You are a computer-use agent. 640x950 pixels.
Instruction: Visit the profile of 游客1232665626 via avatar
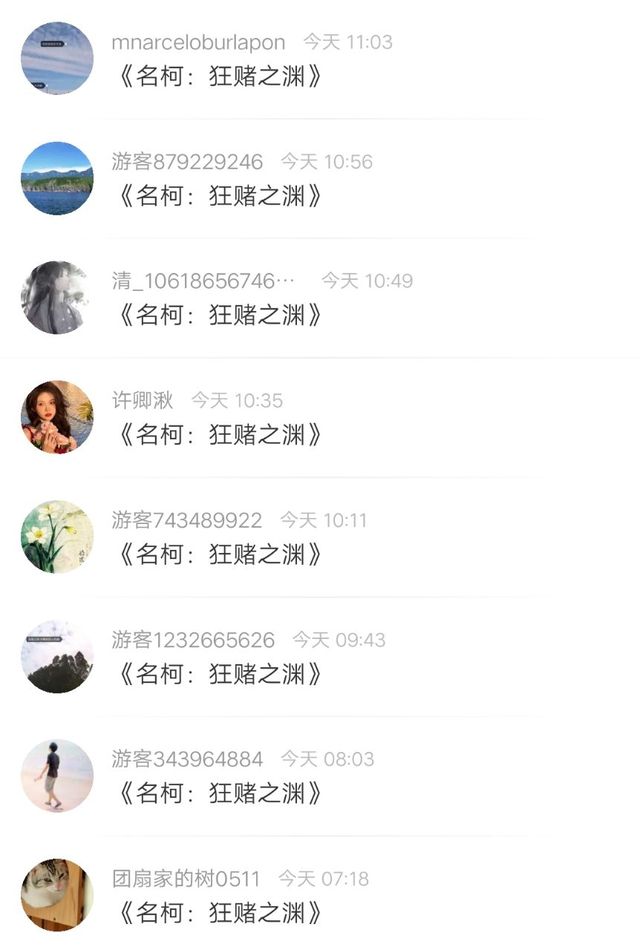tap(57, 656)
